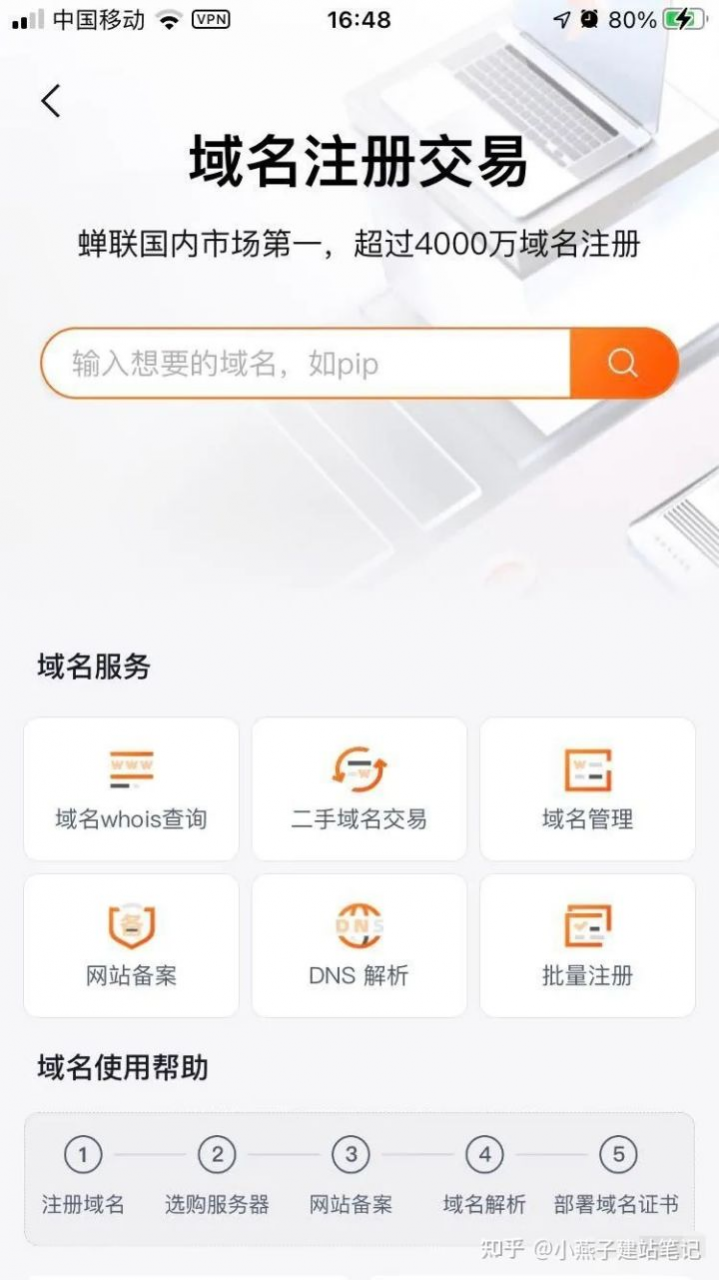Screen dimensions: 719x1280
Task: Open 二手域名交易 service card
Action: click(x=359, y=789)
